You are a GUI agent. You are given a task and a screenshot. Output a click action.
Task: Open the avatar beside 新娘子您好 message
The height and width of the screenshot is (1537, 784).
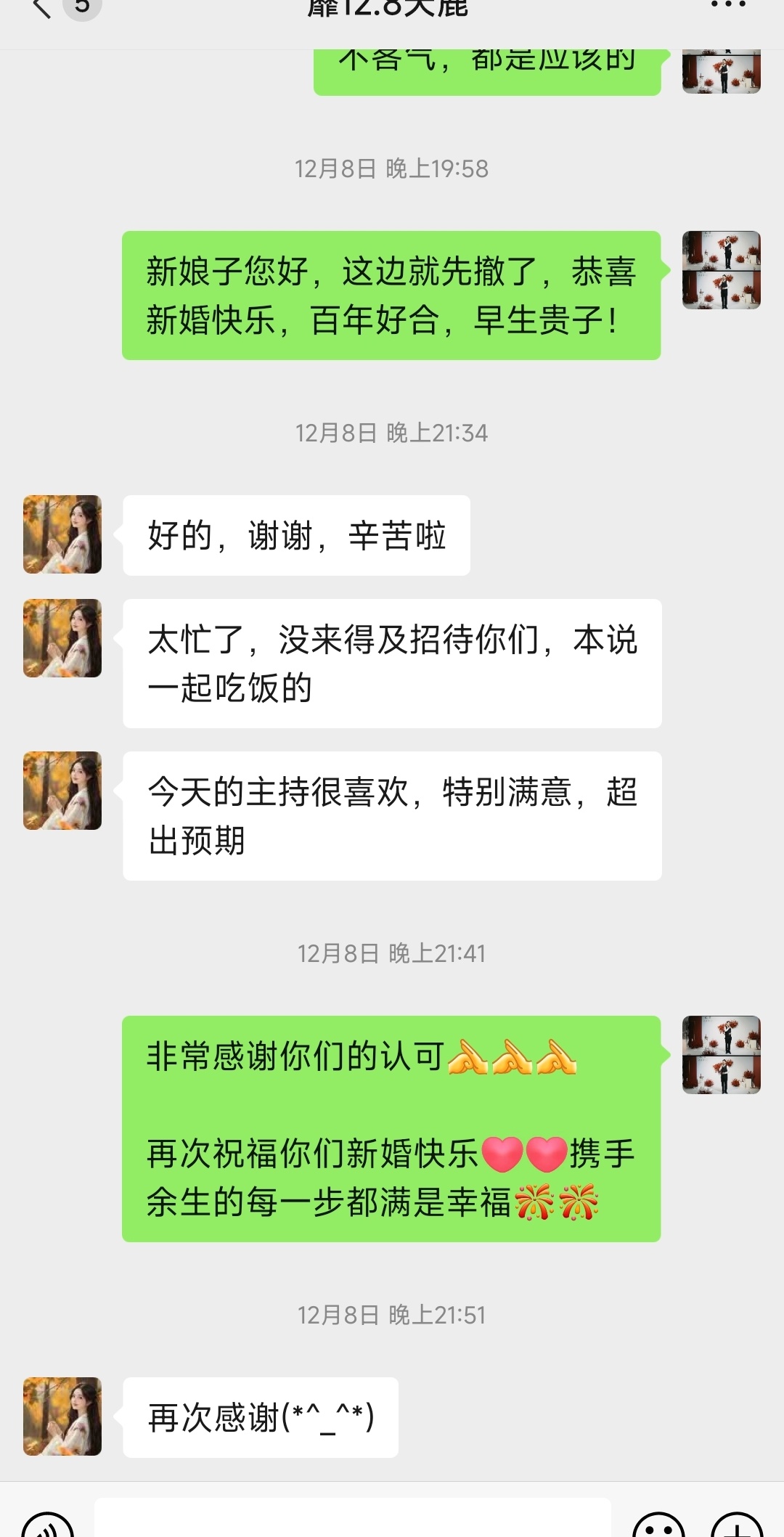[x=721, y=270]
